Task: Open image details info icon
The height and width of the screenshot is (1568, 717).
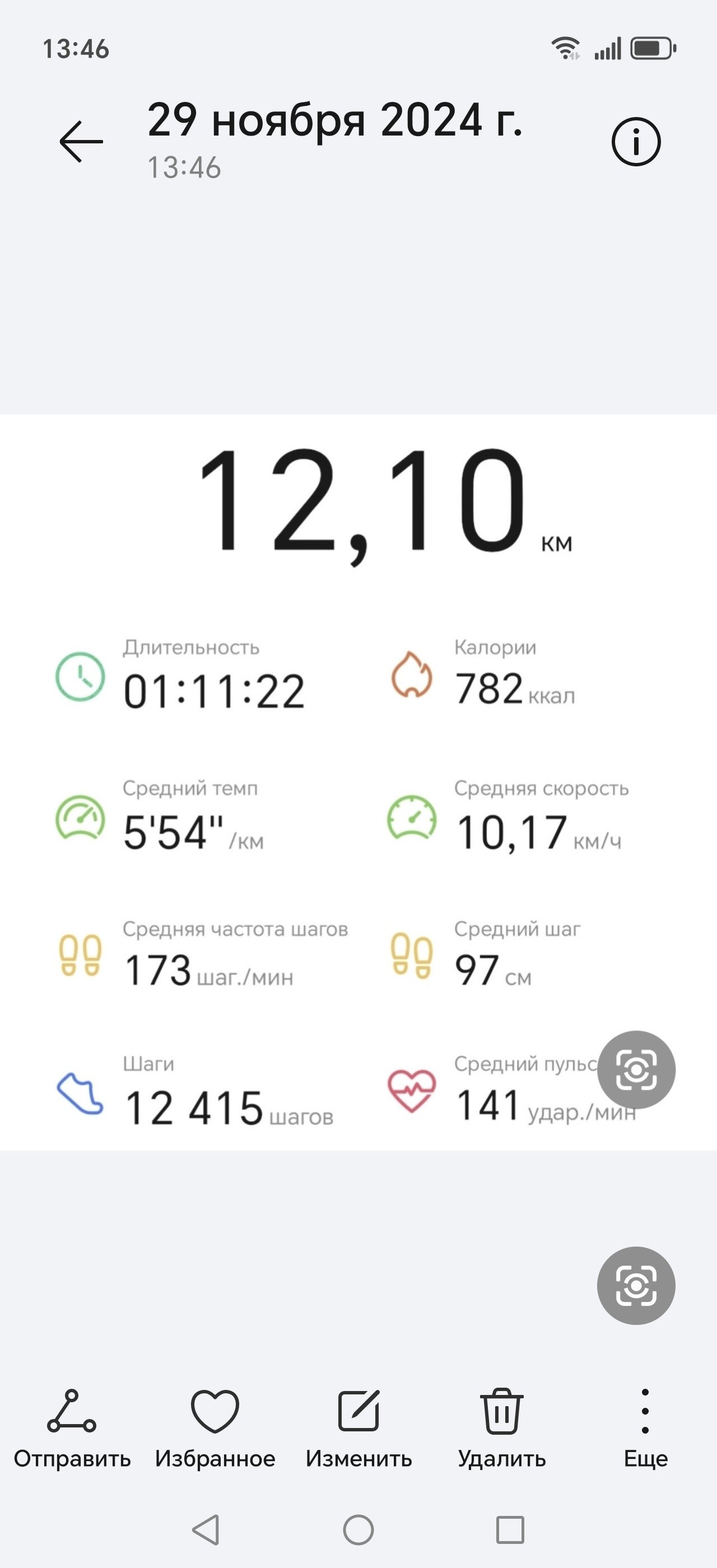Action: (636, 142)
